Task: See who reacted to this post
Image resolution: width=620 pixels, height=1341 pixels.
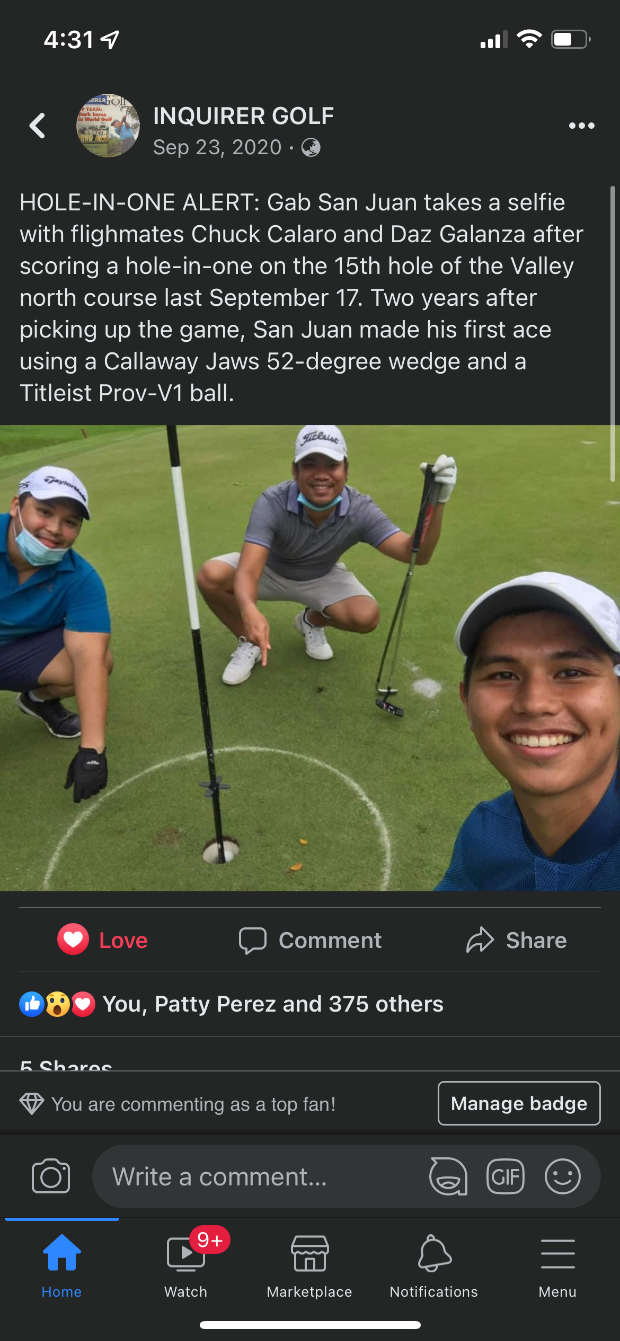Action: (231, 1004)
